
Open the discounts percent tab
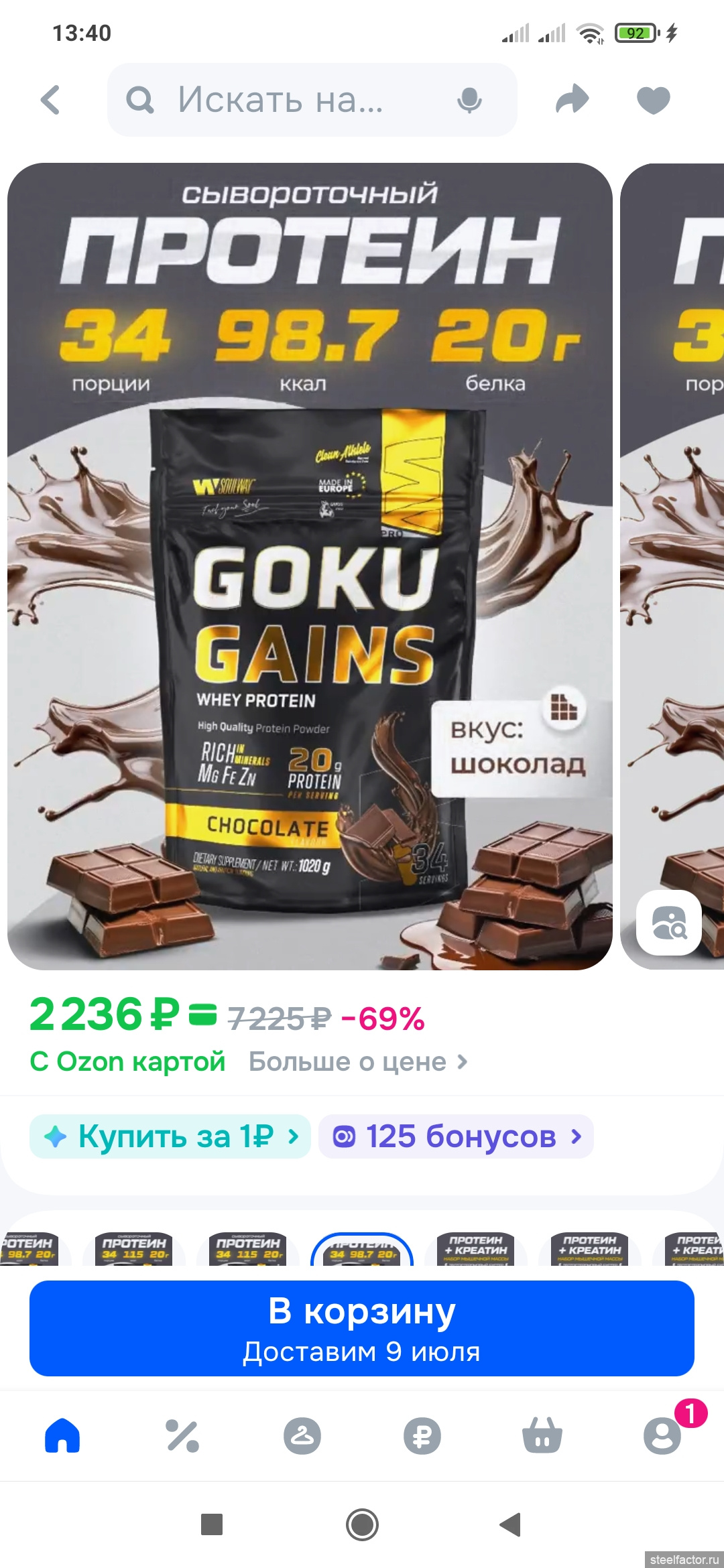(x=182, y=1436)
